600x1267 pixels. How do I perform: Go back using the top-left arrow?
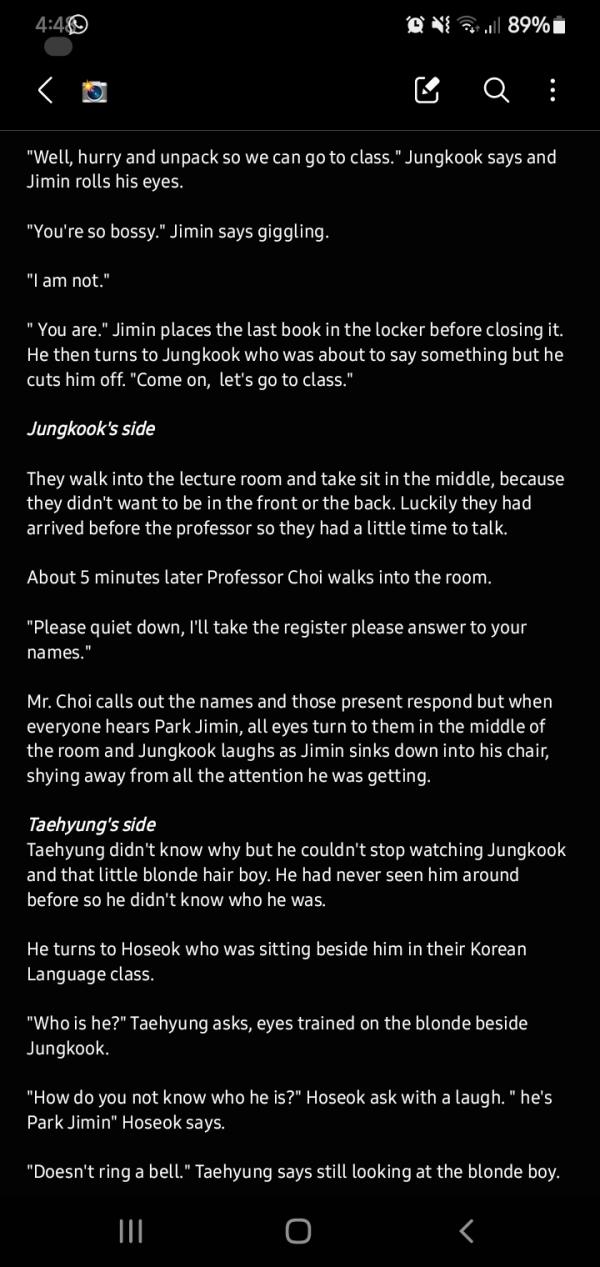(45, 91)
